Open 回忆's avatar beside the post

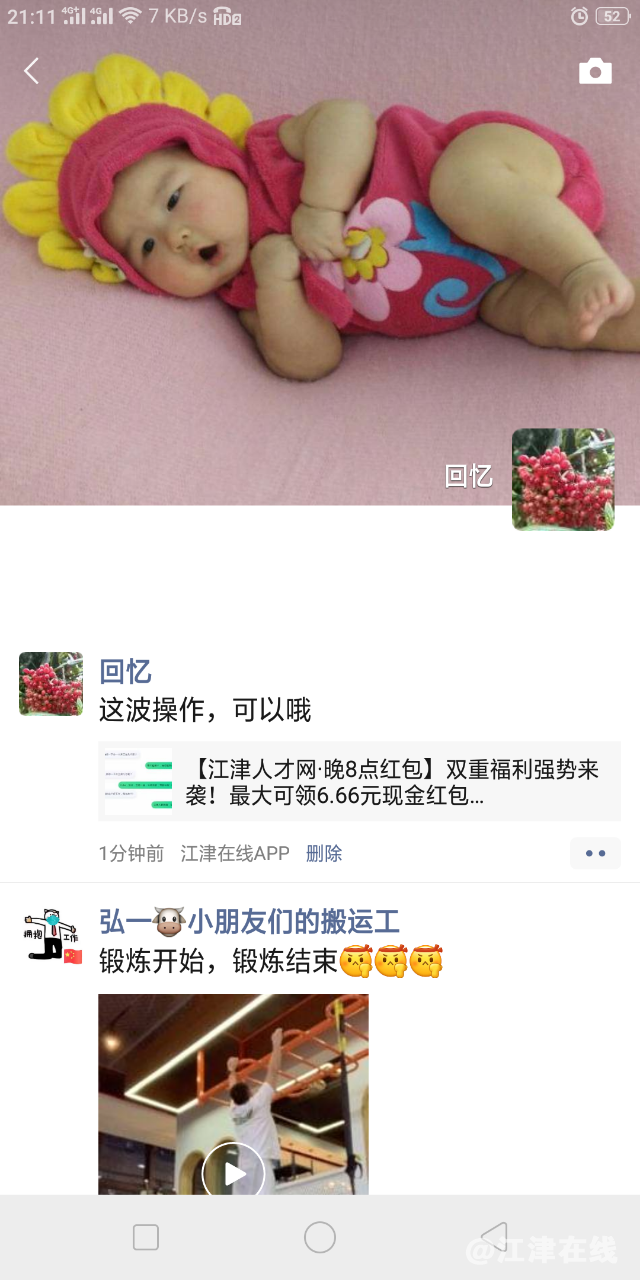(x=51, y=684)
